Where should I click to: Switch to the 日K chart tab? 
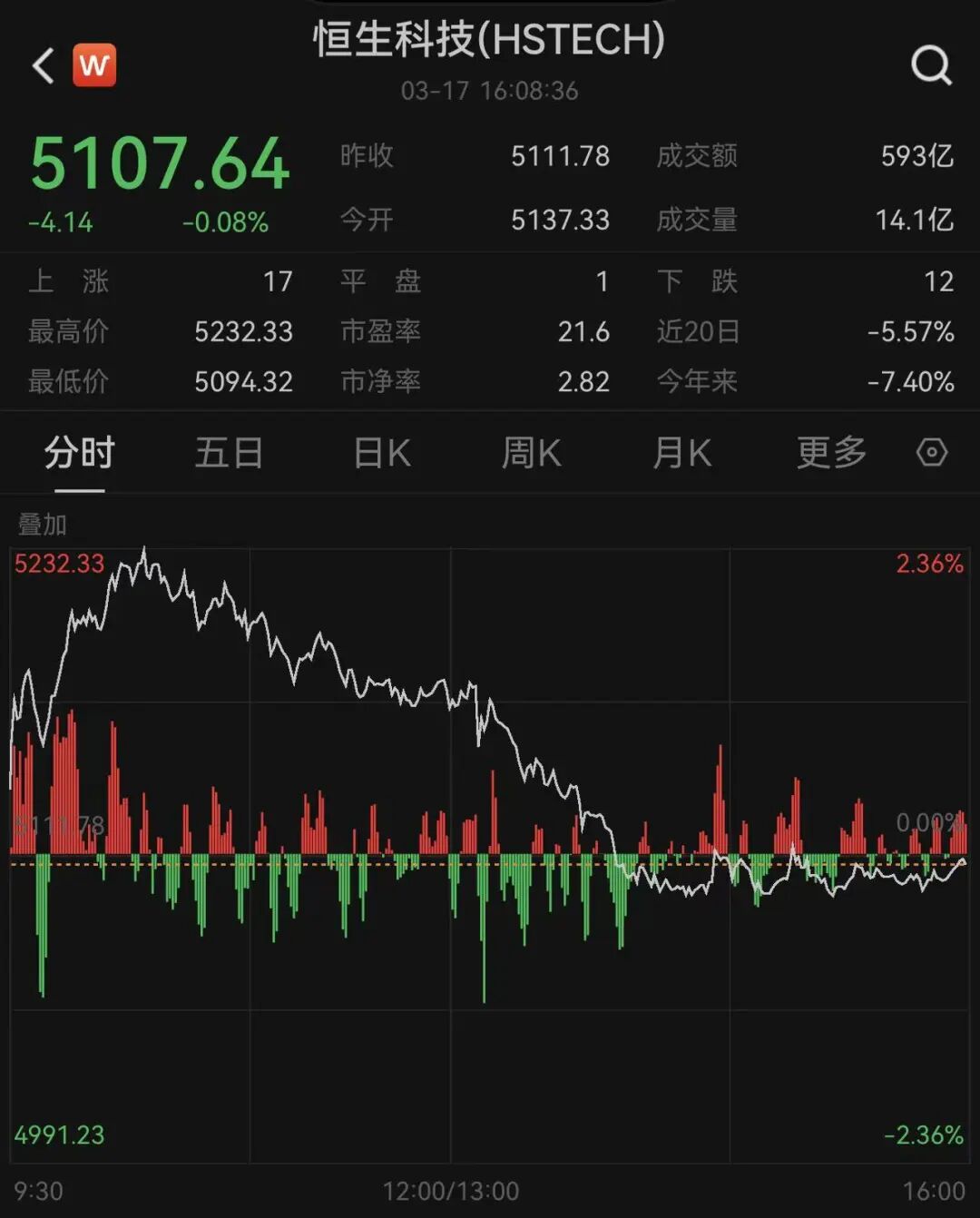(382, 452)
